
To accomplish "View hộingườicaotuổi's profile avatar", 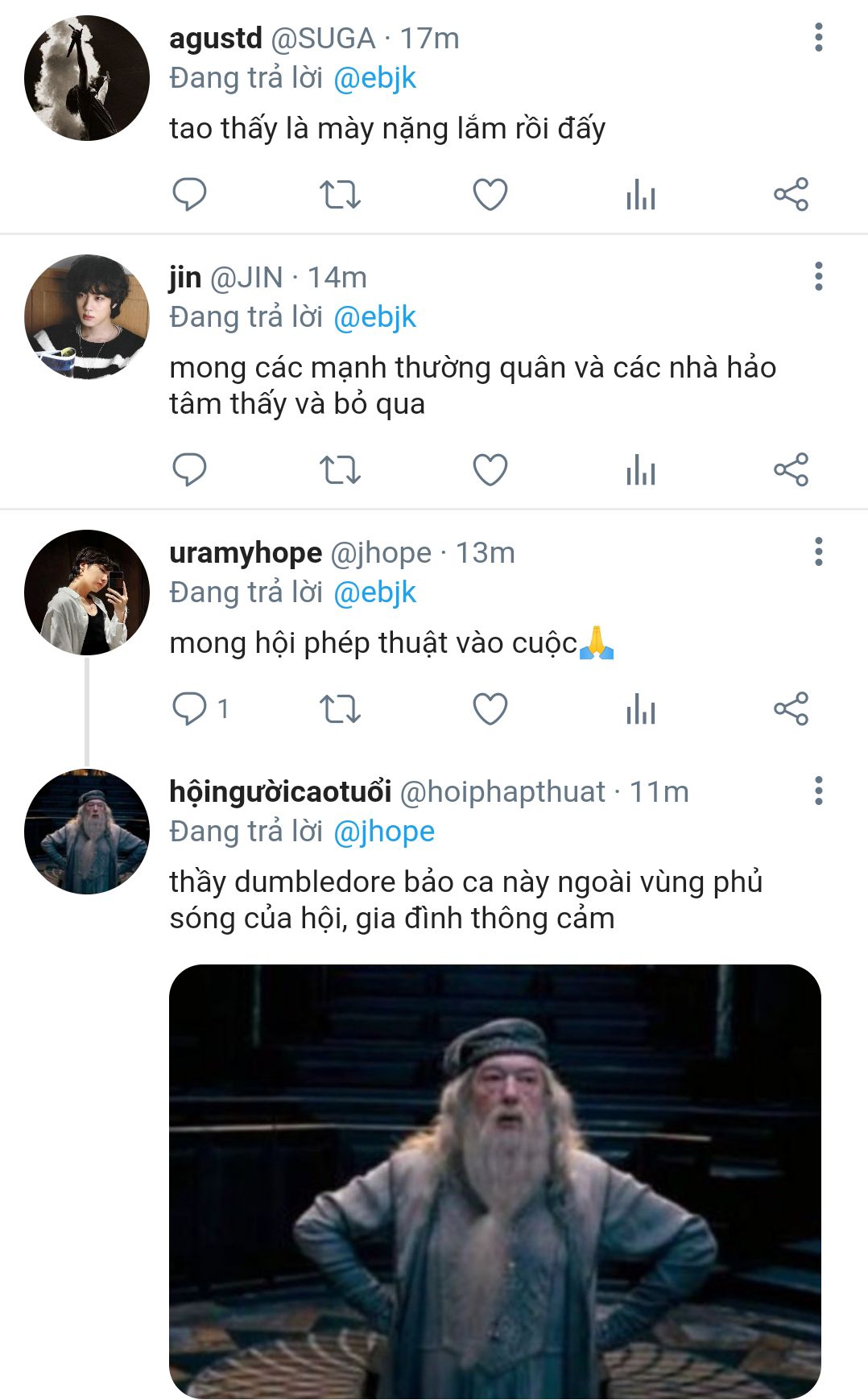I will pos(87,832).
